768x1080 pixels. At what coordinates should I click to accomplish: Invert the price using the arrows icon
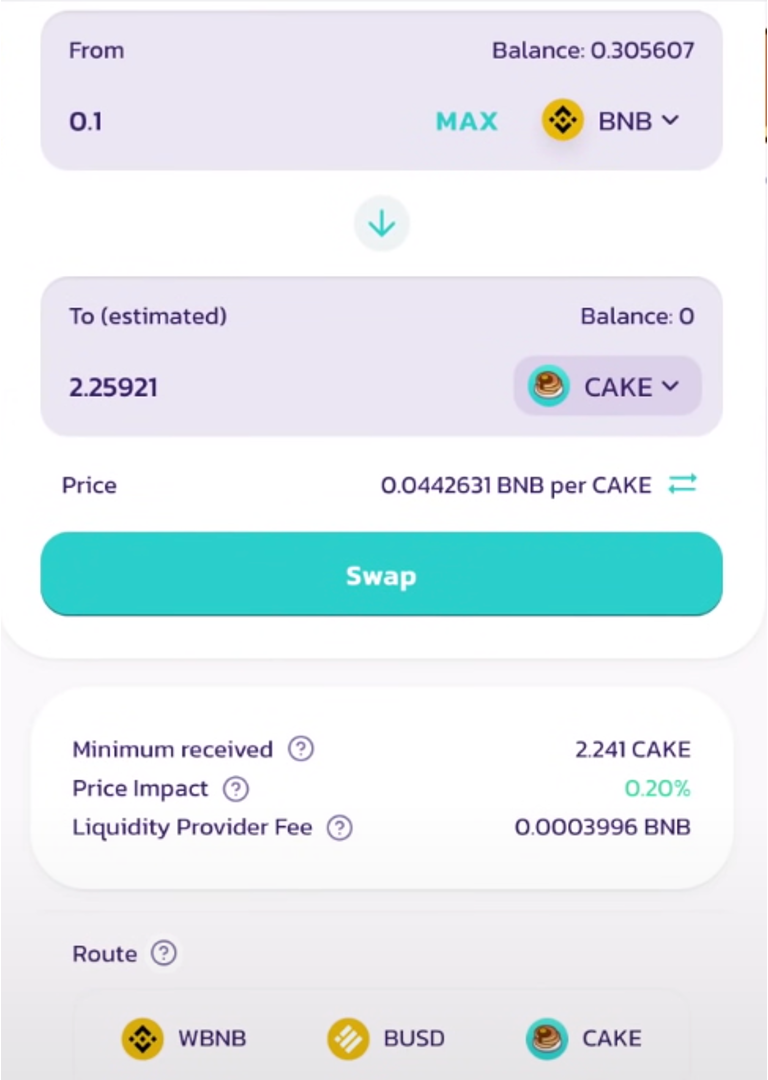[682, 484]
